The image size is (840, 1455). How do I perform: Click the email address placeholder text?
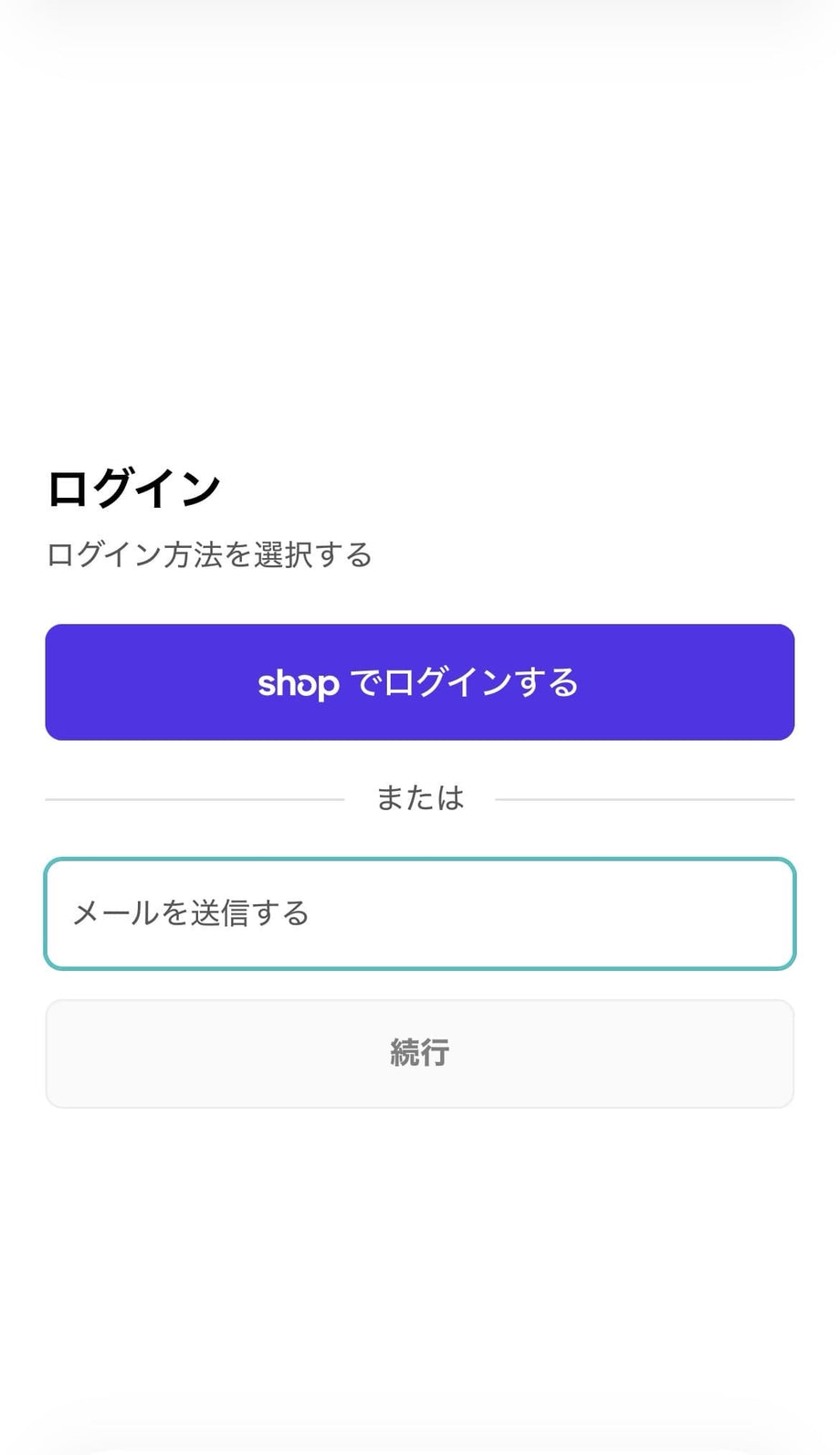[x=192, y=913]
